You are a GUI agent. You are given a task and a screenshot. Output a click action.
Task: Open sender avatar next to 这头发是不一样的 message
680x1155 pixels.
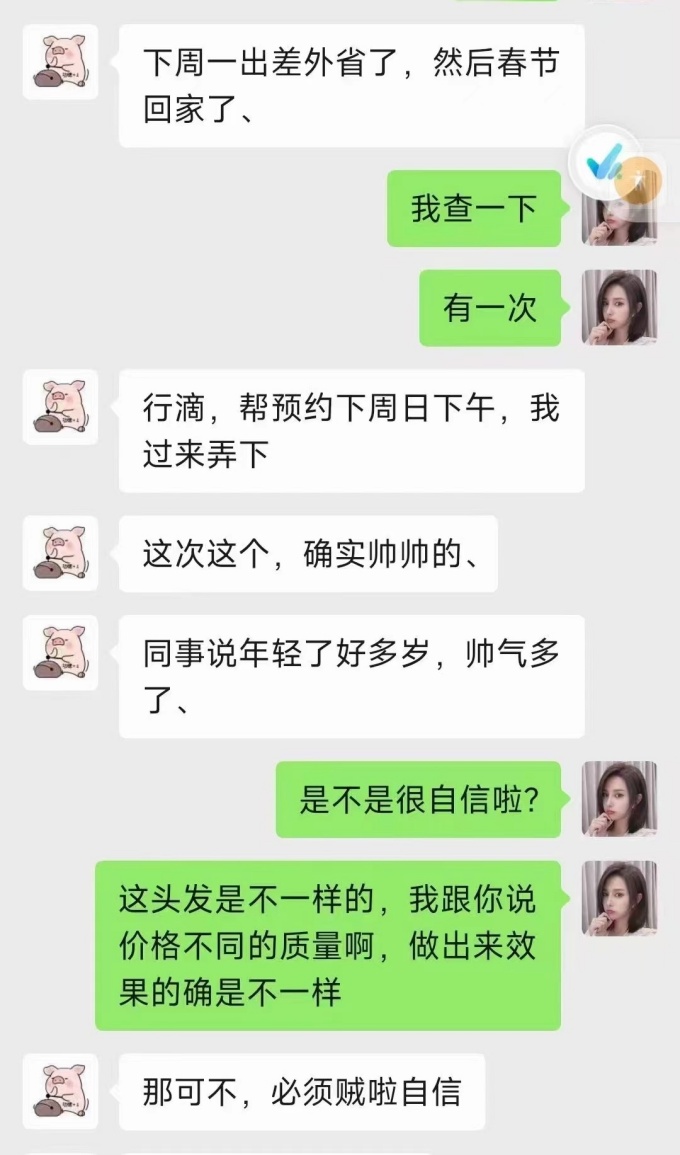click(x=620, y=898)
